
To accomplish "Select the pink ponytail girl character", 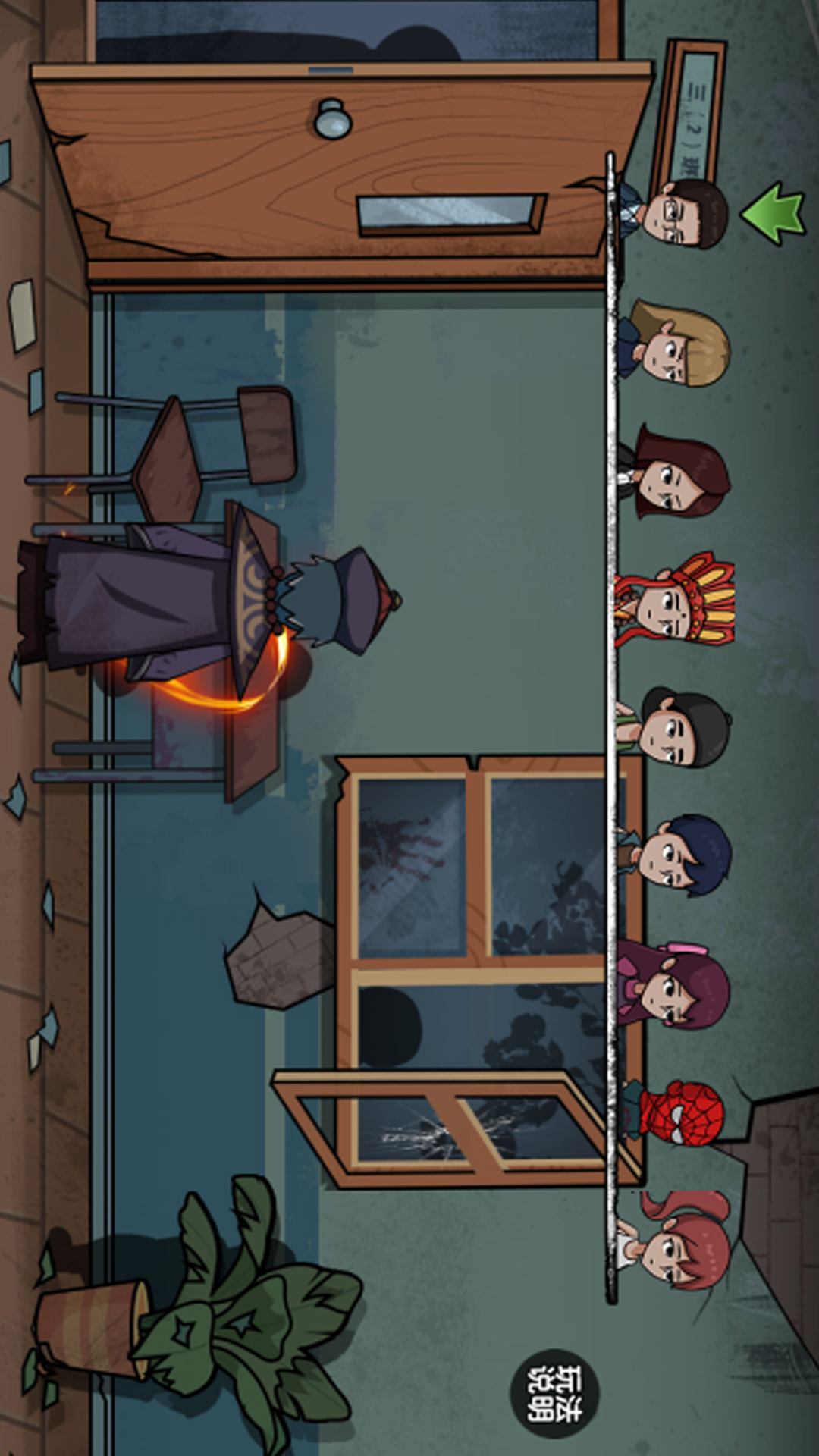I will click(x=673, y=1240).
